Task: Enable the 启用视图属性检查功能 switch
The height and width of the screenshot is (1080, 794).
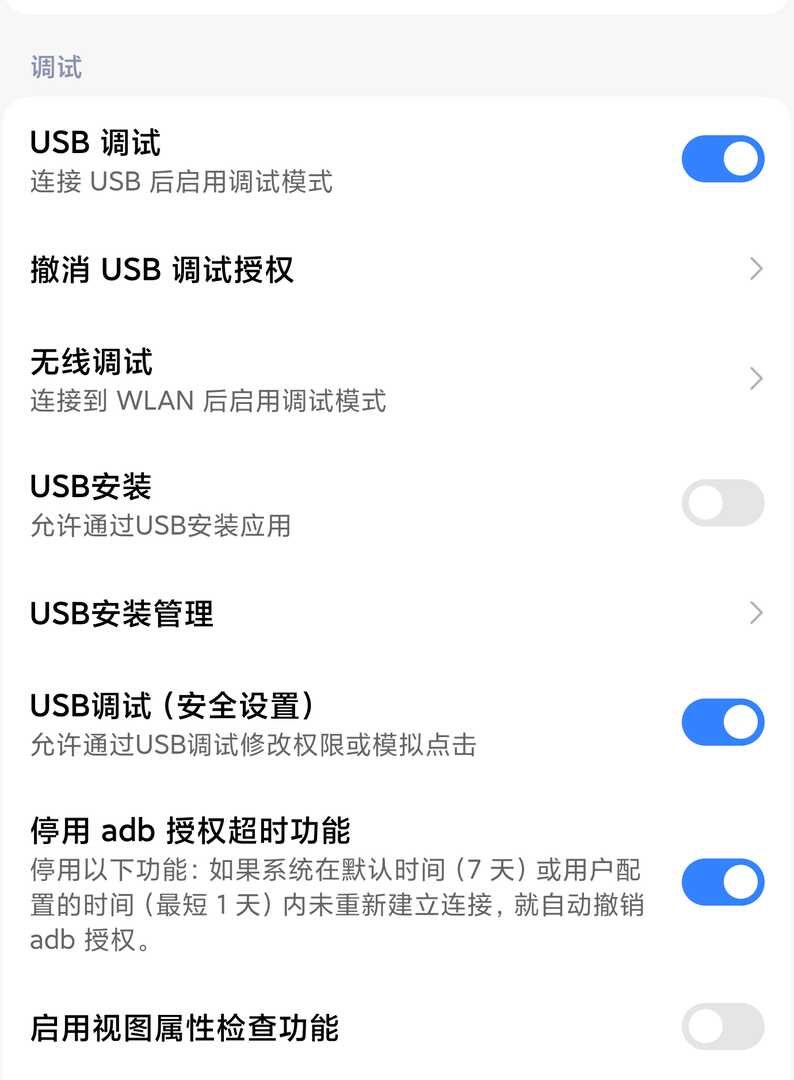Action: [x=722, y=1027]
